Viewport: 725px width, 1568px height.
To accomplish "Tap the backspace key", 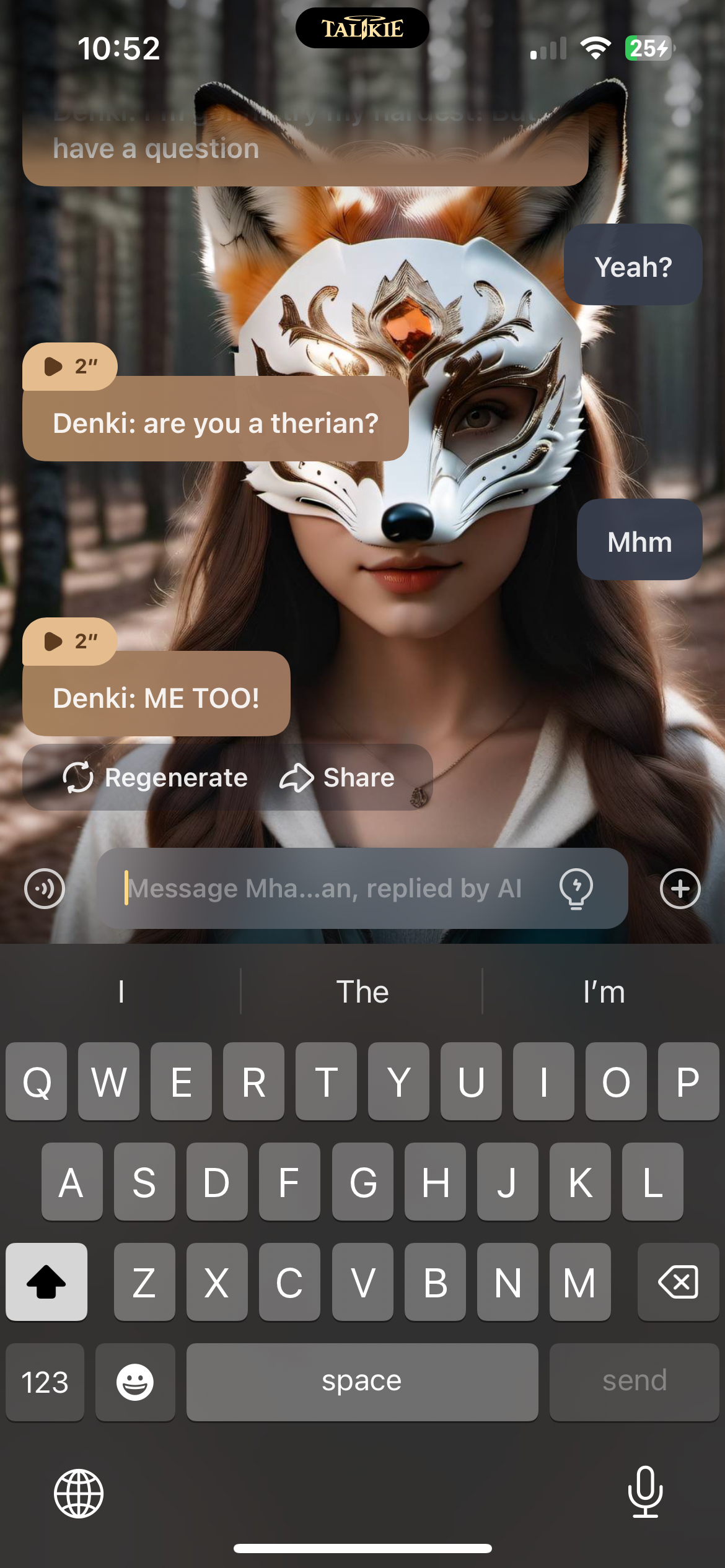I will (x=678, y=1282).
